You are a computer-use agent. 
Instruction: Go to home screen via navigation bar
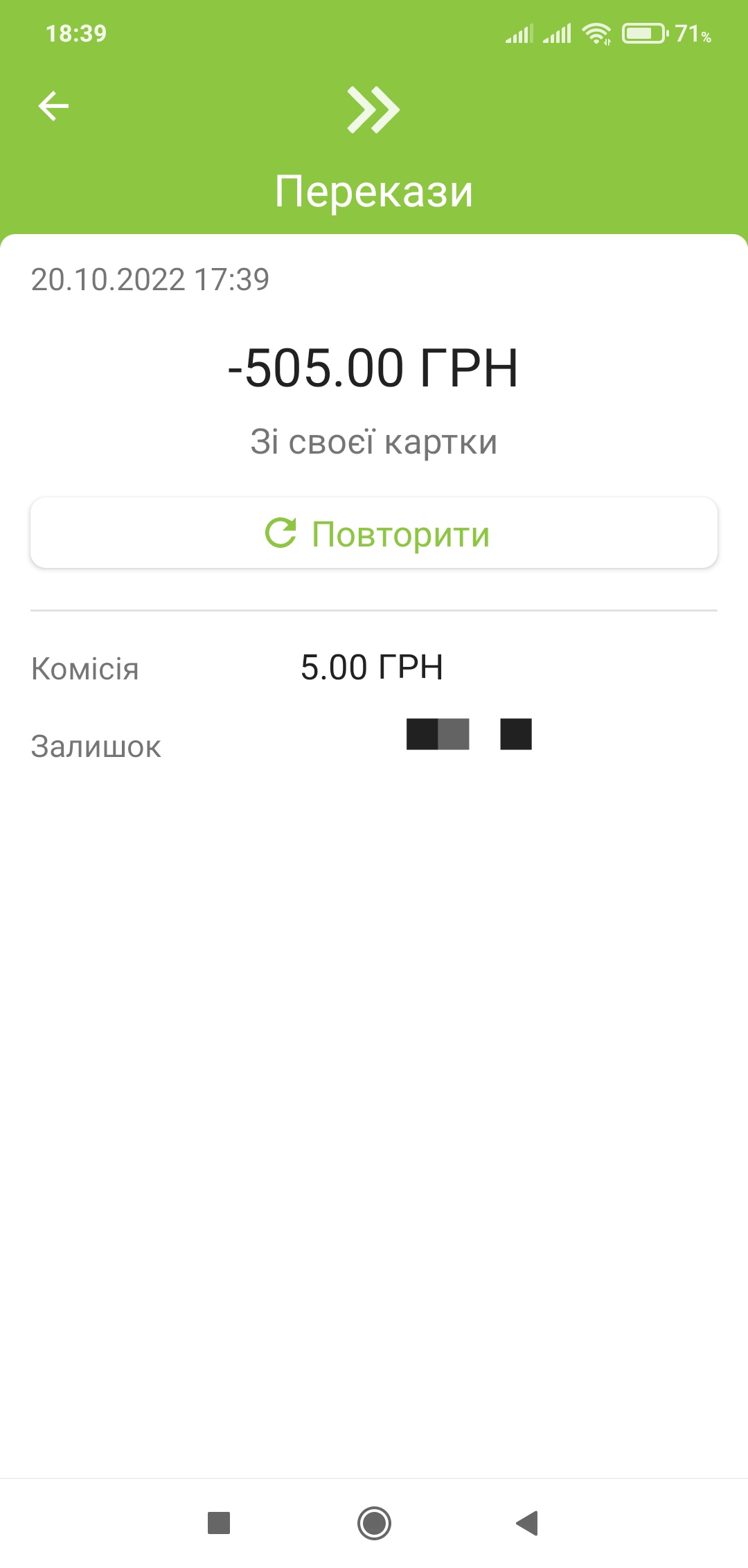coord(374,1523)
